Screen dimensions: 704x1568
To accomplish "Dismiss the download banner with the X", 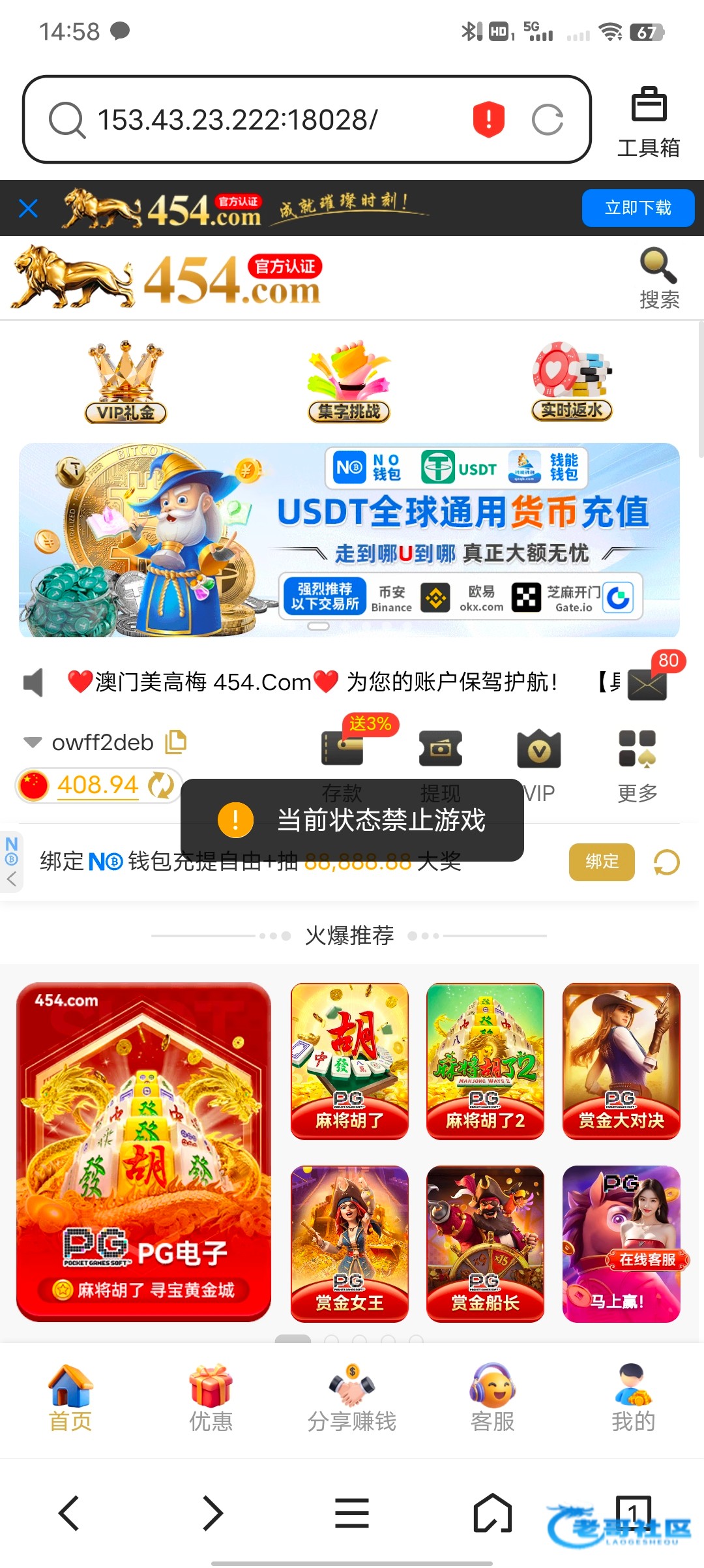I will click(x=28, y=209).
